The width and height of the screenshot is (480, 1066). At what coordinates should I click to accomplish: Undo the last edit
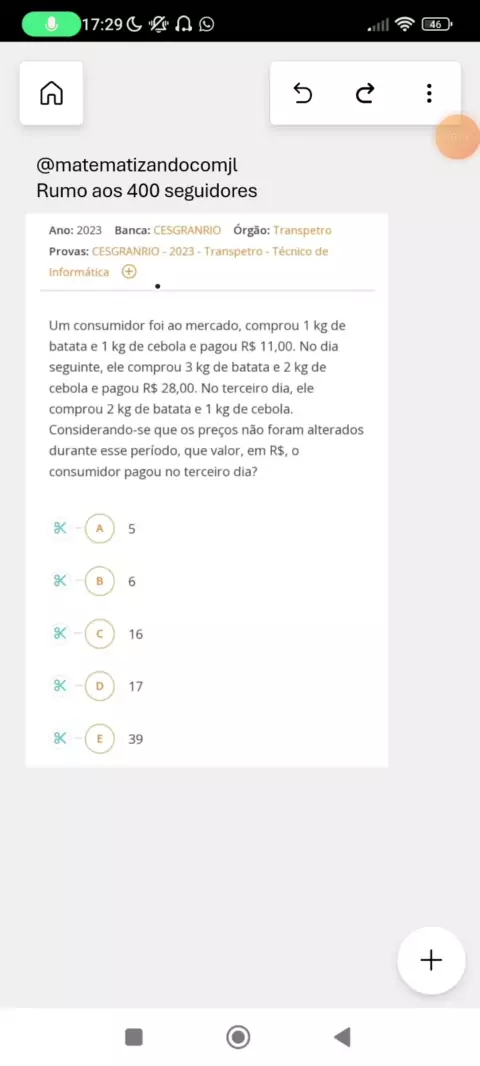pos(303,93)
